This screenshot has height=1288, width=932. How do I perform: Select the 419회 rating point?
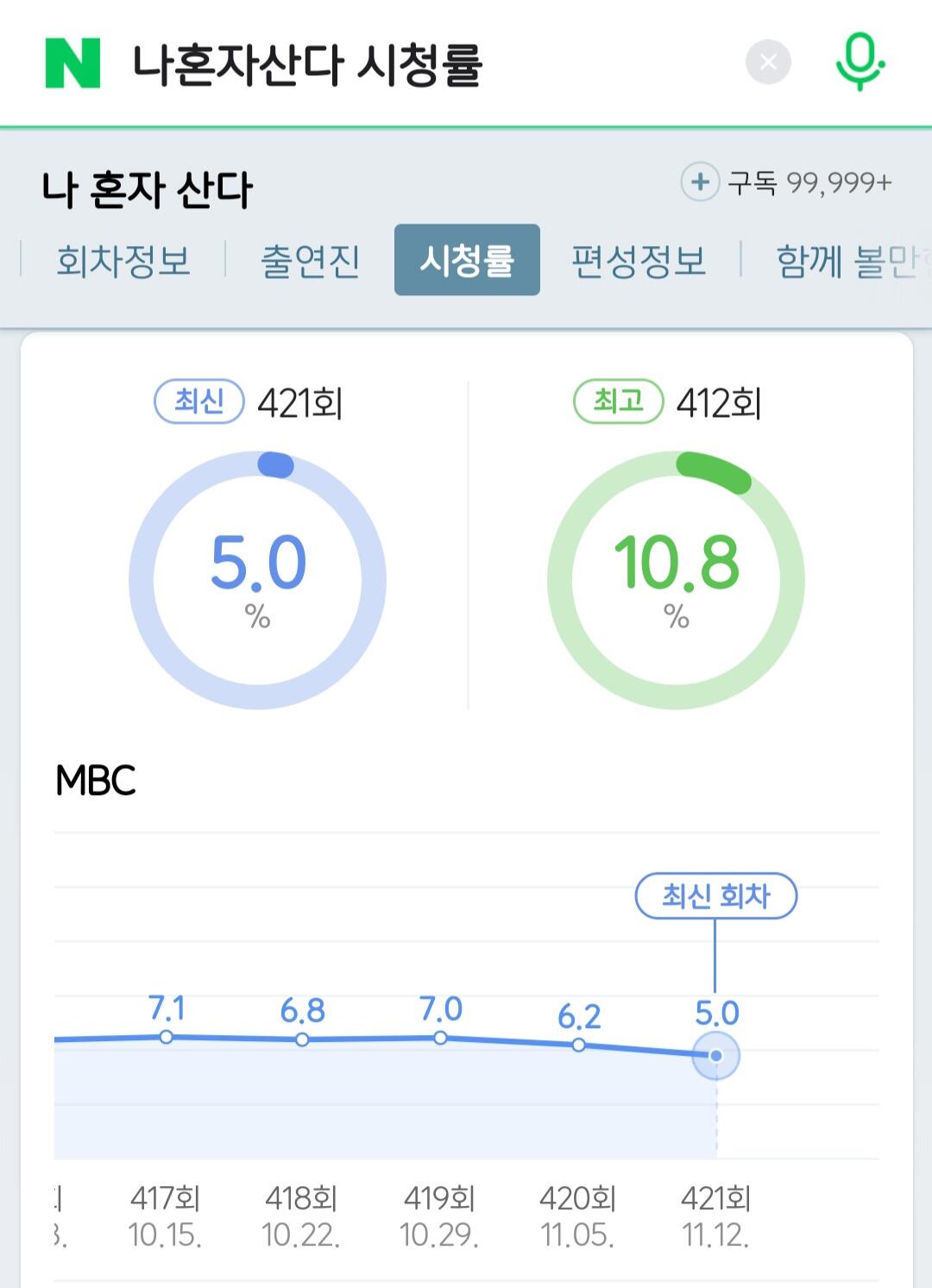click(440, 1038)
